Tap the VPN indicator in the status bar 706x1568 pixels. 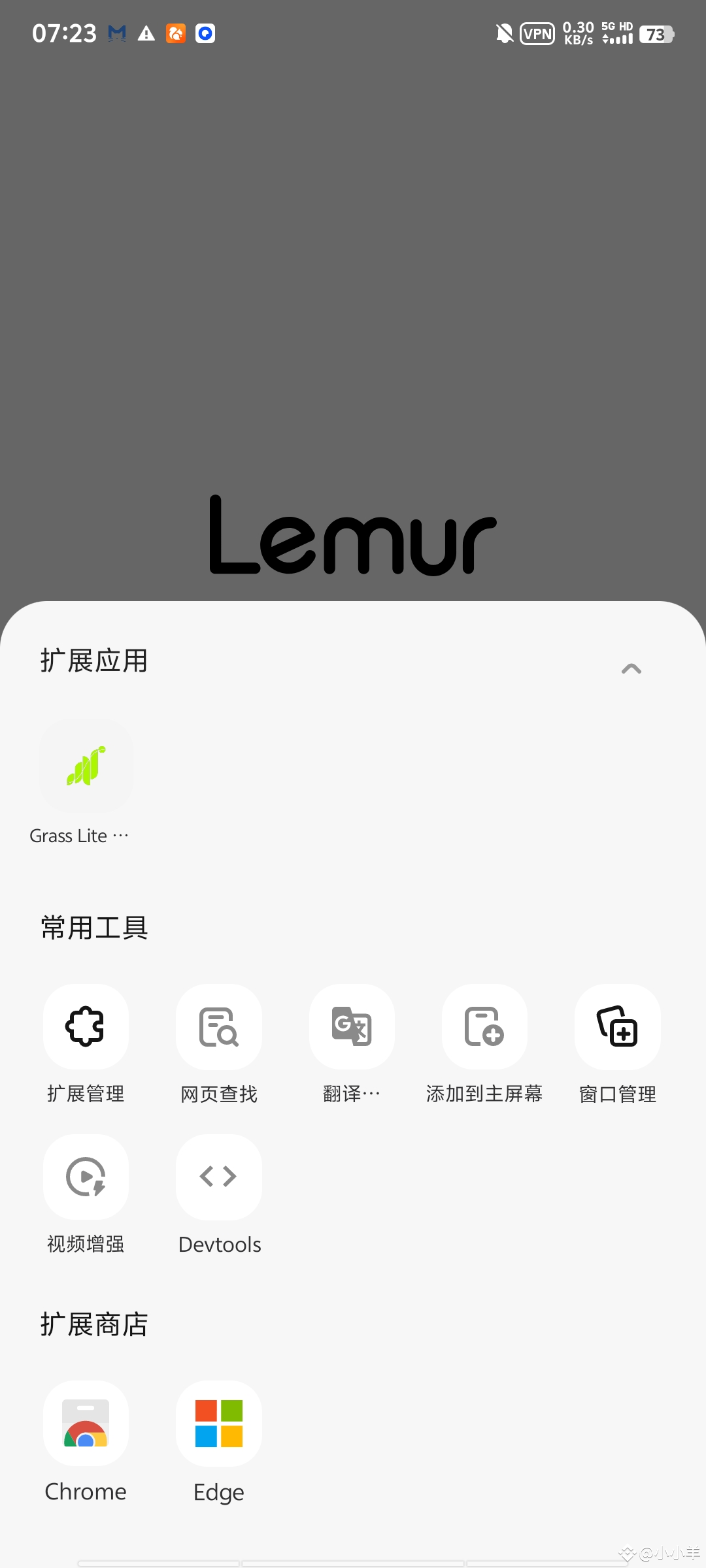click(537, 33)
